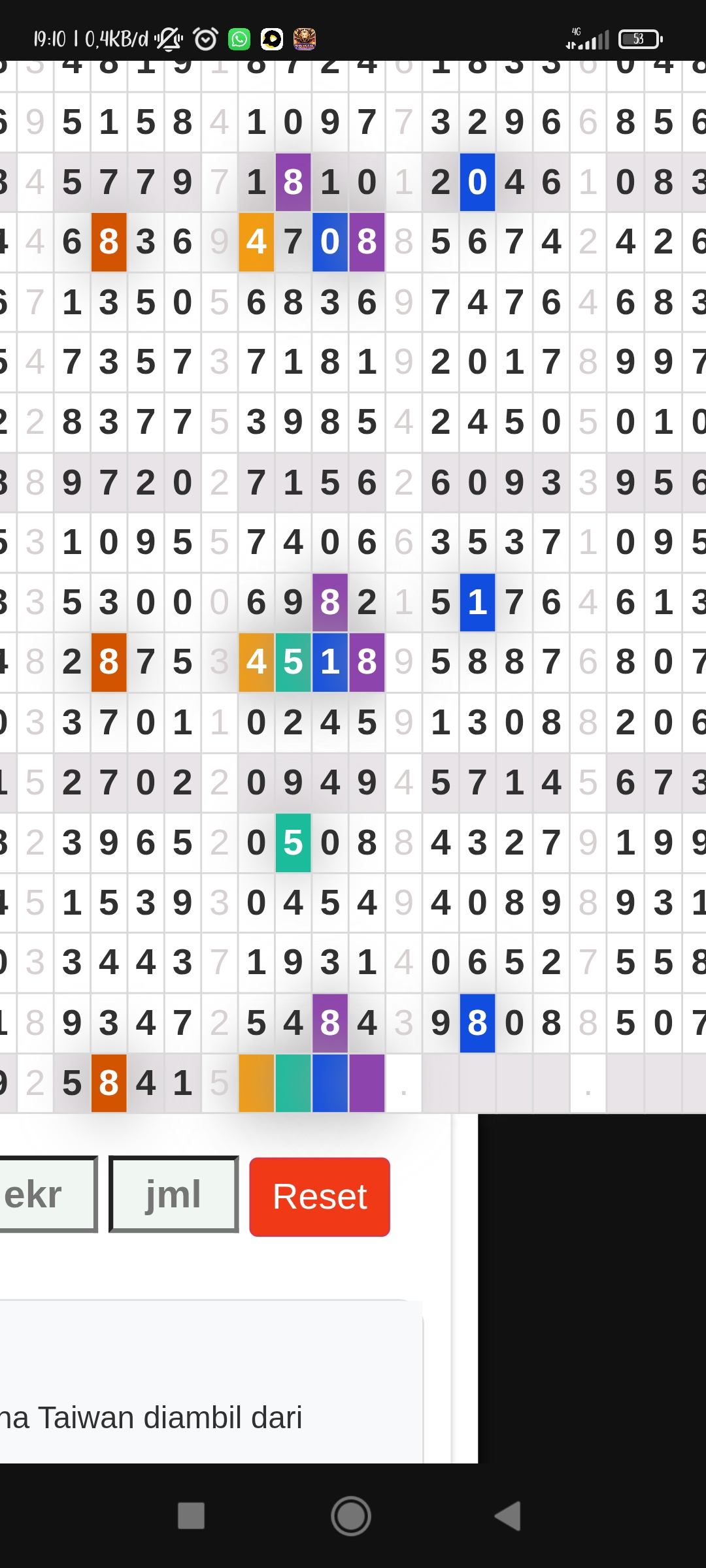Select the ekr button

click(46, 1194)
